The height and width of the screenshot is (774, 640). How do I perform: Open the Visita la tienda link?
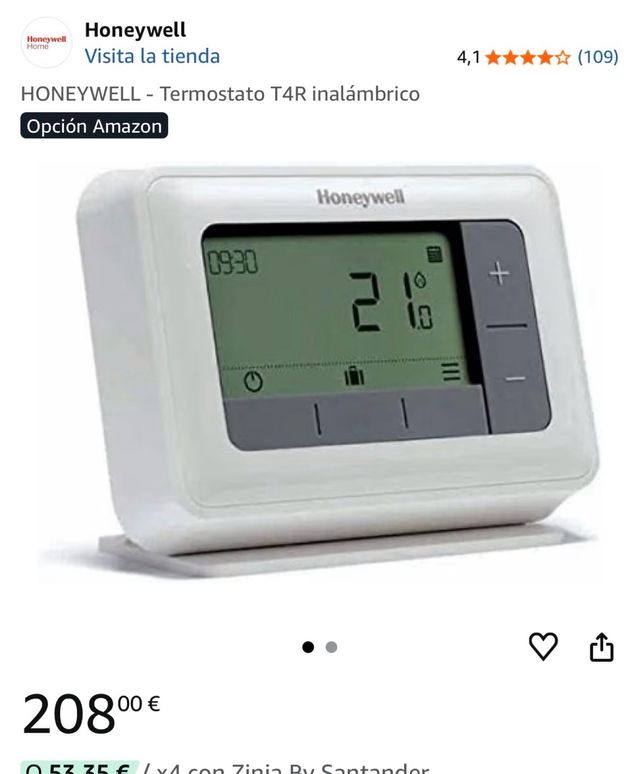[x=152, y=56]
